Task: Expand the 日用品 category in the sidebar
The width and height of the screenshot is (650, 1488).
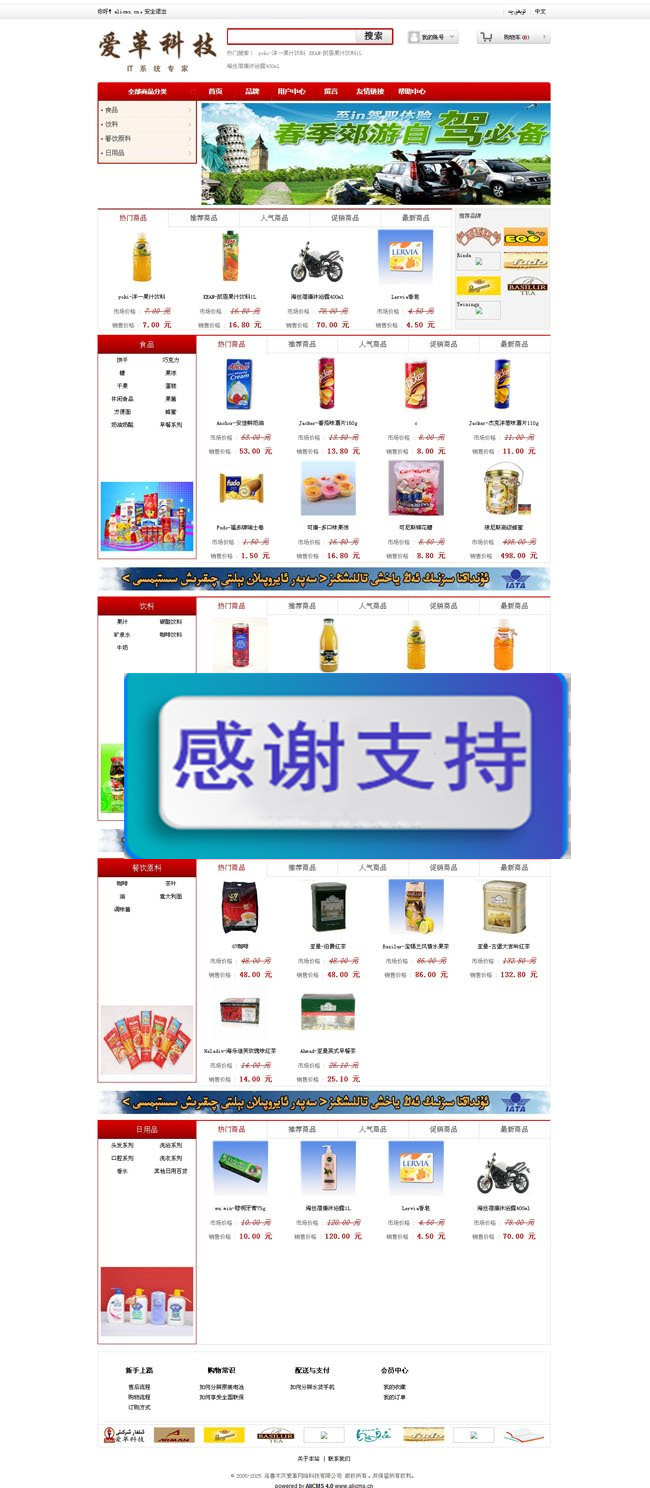Action: coord(146,153)
